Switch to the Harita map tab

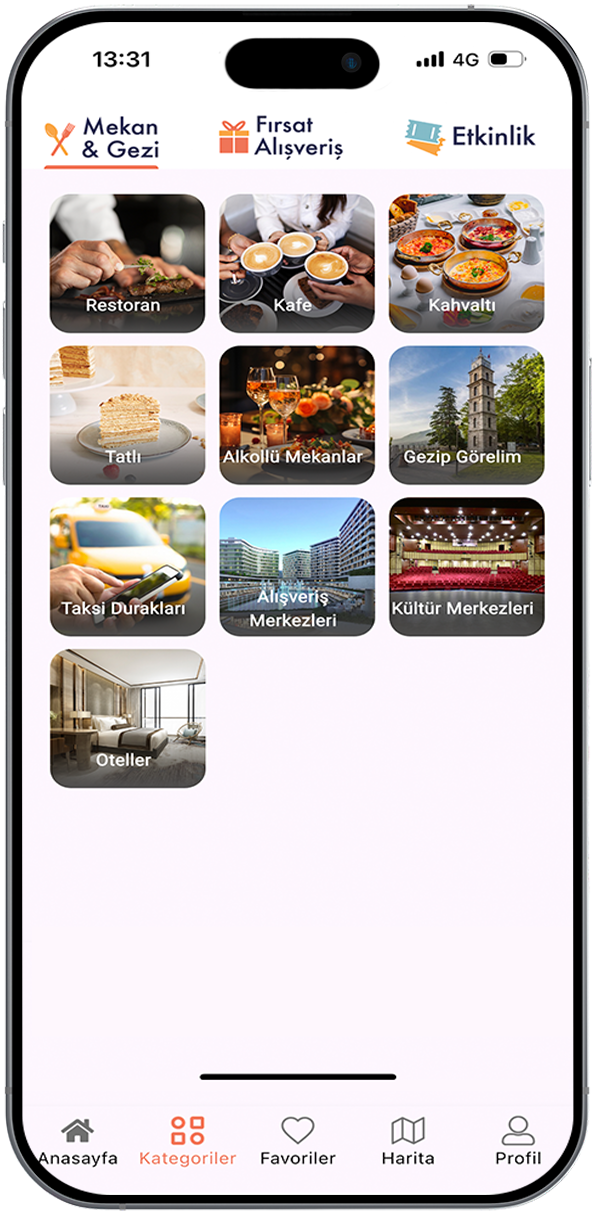[408, 1142]
